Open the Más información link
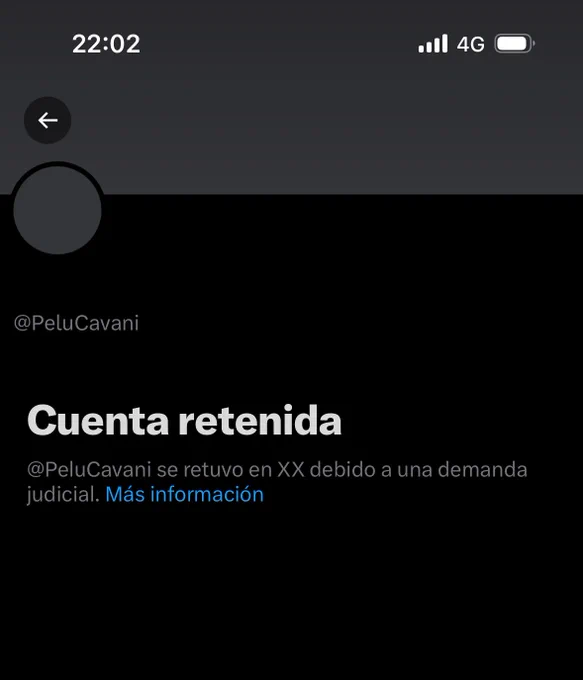The image size is (583, 680). 185,494
